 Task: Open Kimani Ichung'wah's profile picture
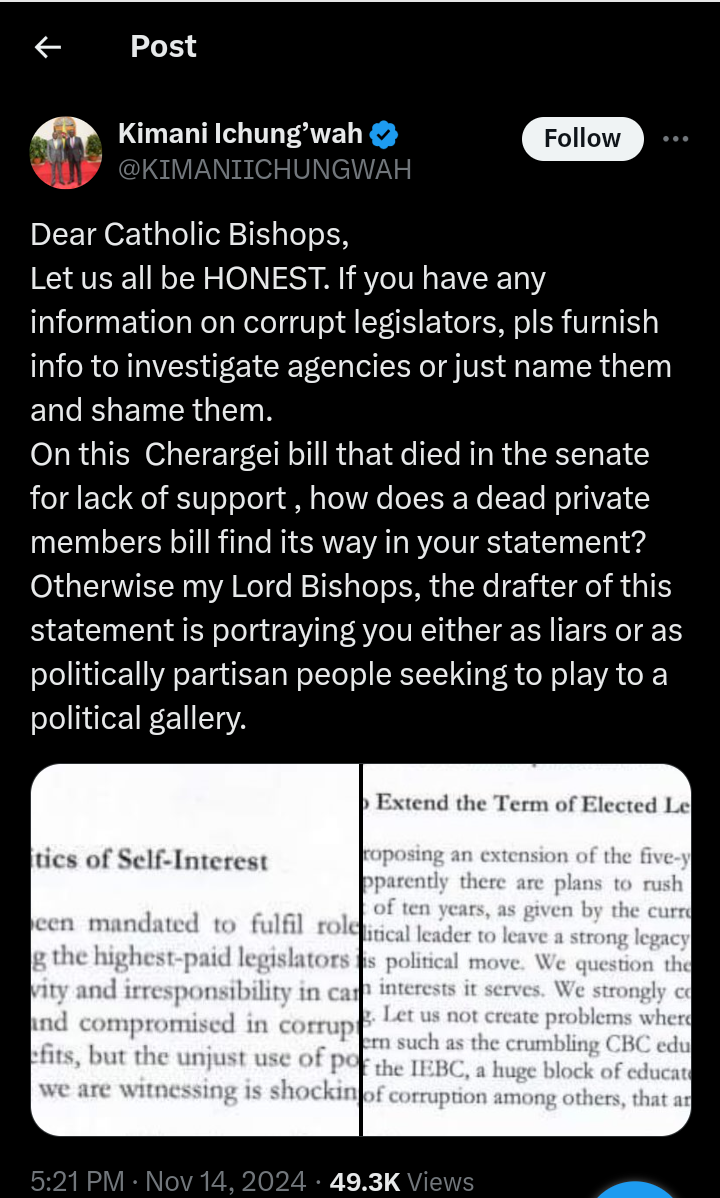click(x=66, y=152)
